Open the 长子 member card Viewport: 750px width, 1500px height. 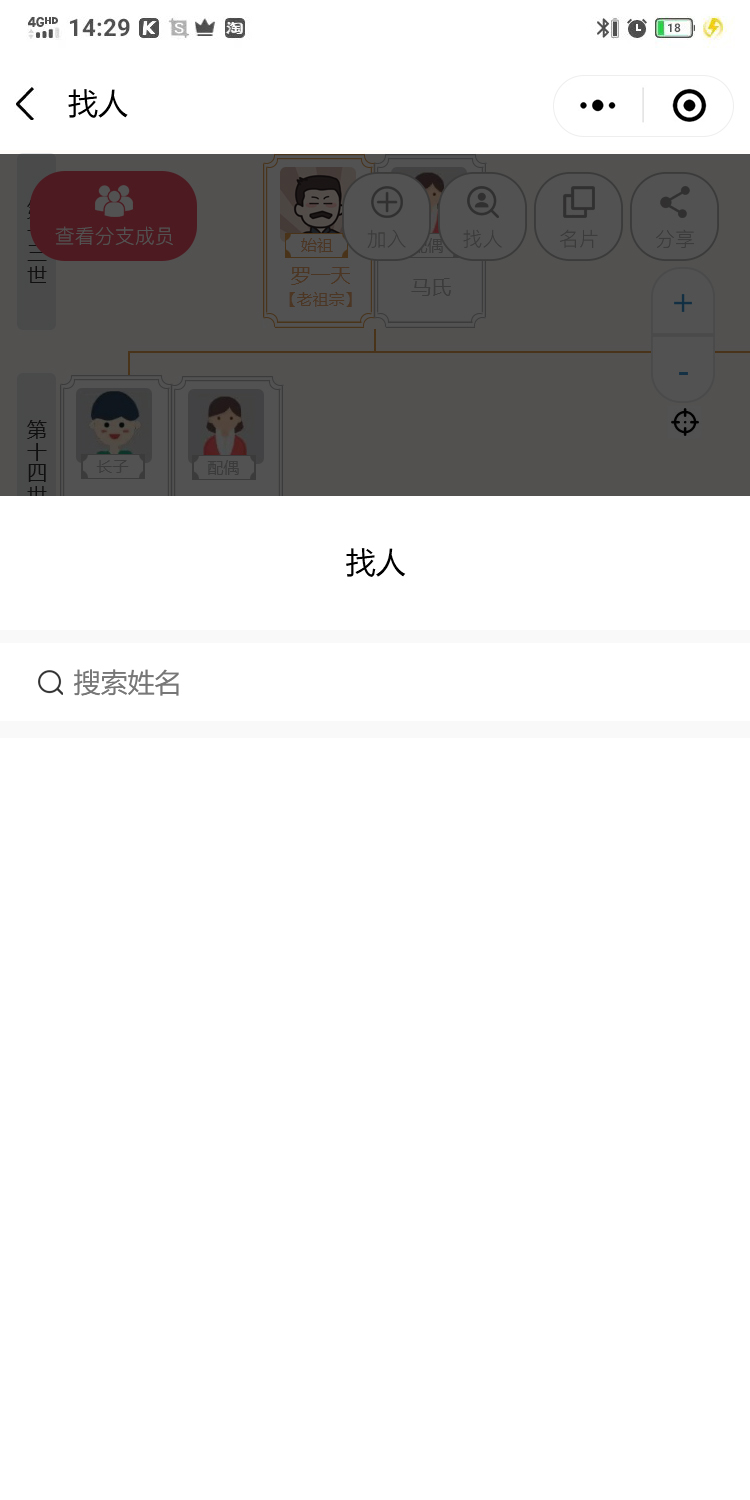point(114,432)
